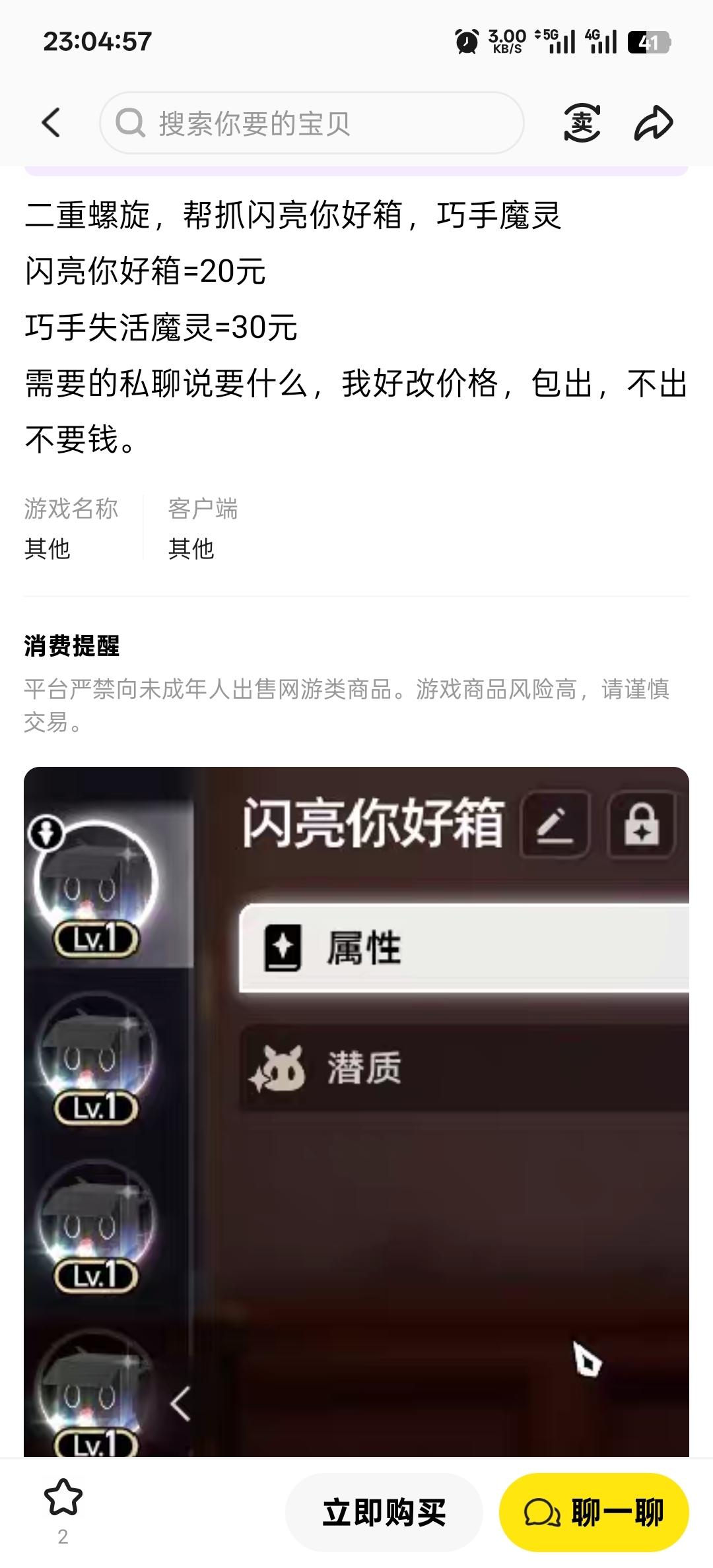
Task: Tap 立即购买 to buy now
Action: tap(384, 1512)
